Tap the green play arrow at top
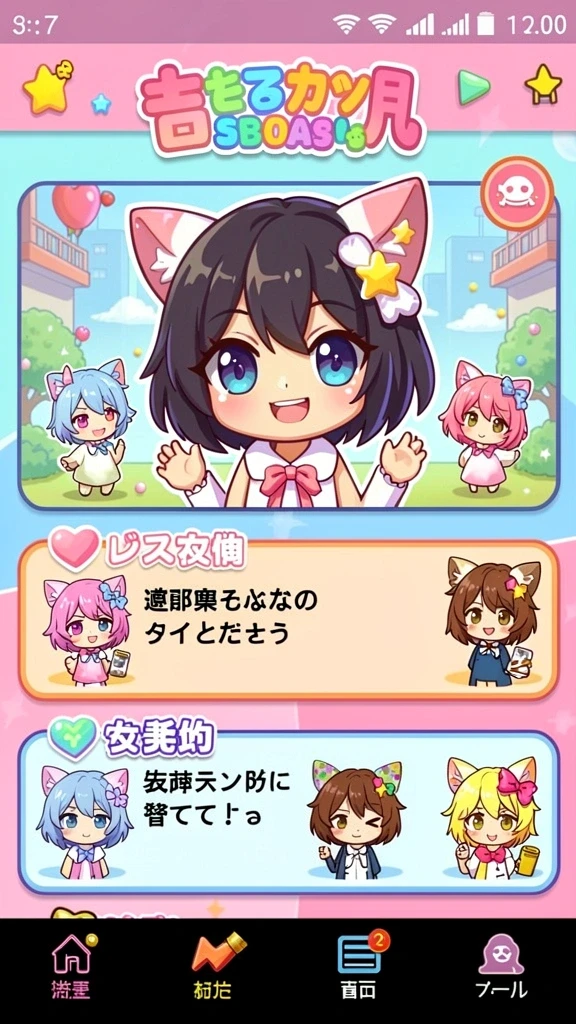Screen dimensions: 576x1024 tap(473, 87)
